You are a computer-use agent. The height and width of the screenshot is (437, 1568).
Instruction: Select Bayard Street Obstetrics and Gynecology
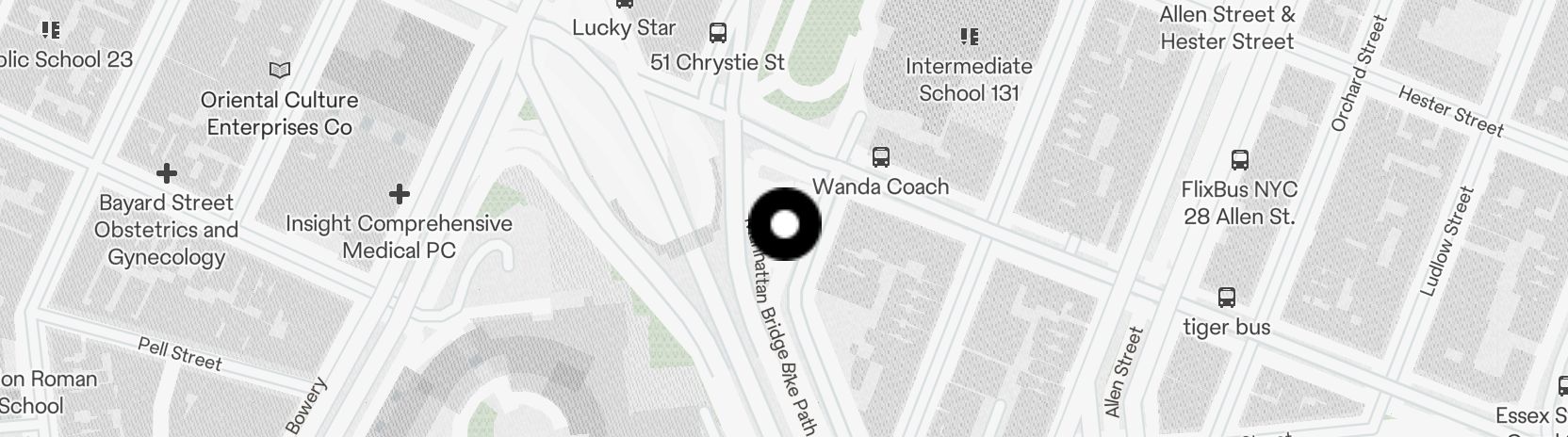(x=167, y=173)
